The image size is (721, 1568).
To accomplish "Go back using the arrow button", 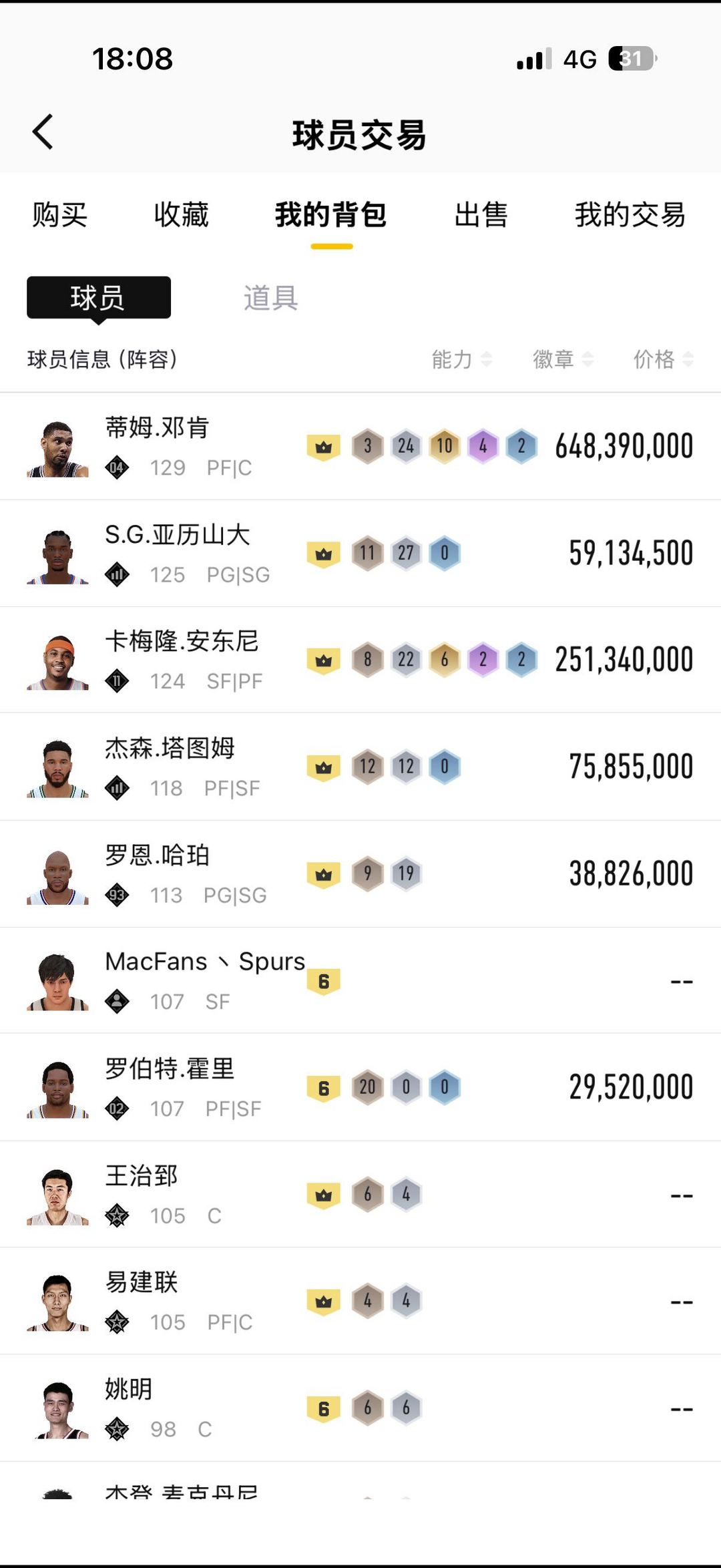I will click(43, 132).
